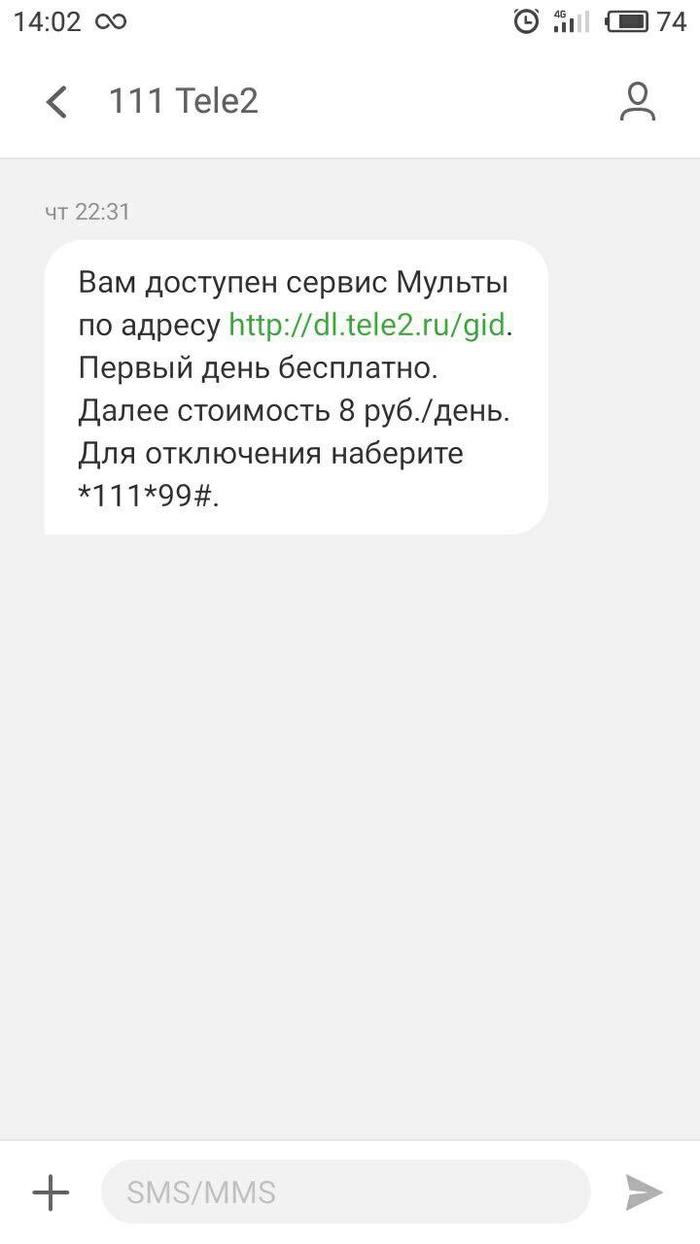The width and height of the screenshot is (700, 1244).
Task: Focus the SMS/MMS message field
Action: pos(345,1192)
